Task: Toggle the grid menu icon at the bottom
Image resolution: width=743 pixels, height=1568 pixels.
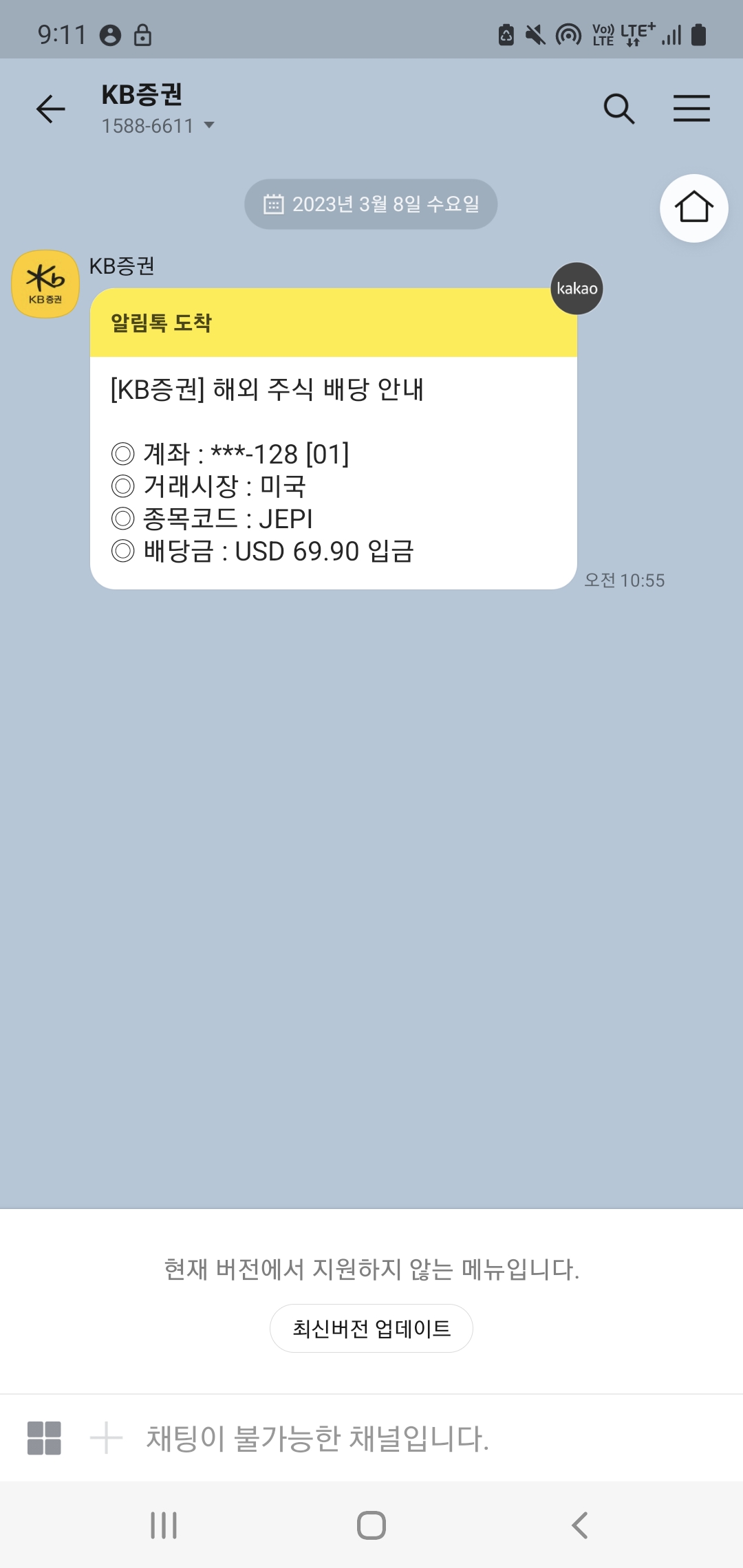Action: (44, 1438)
